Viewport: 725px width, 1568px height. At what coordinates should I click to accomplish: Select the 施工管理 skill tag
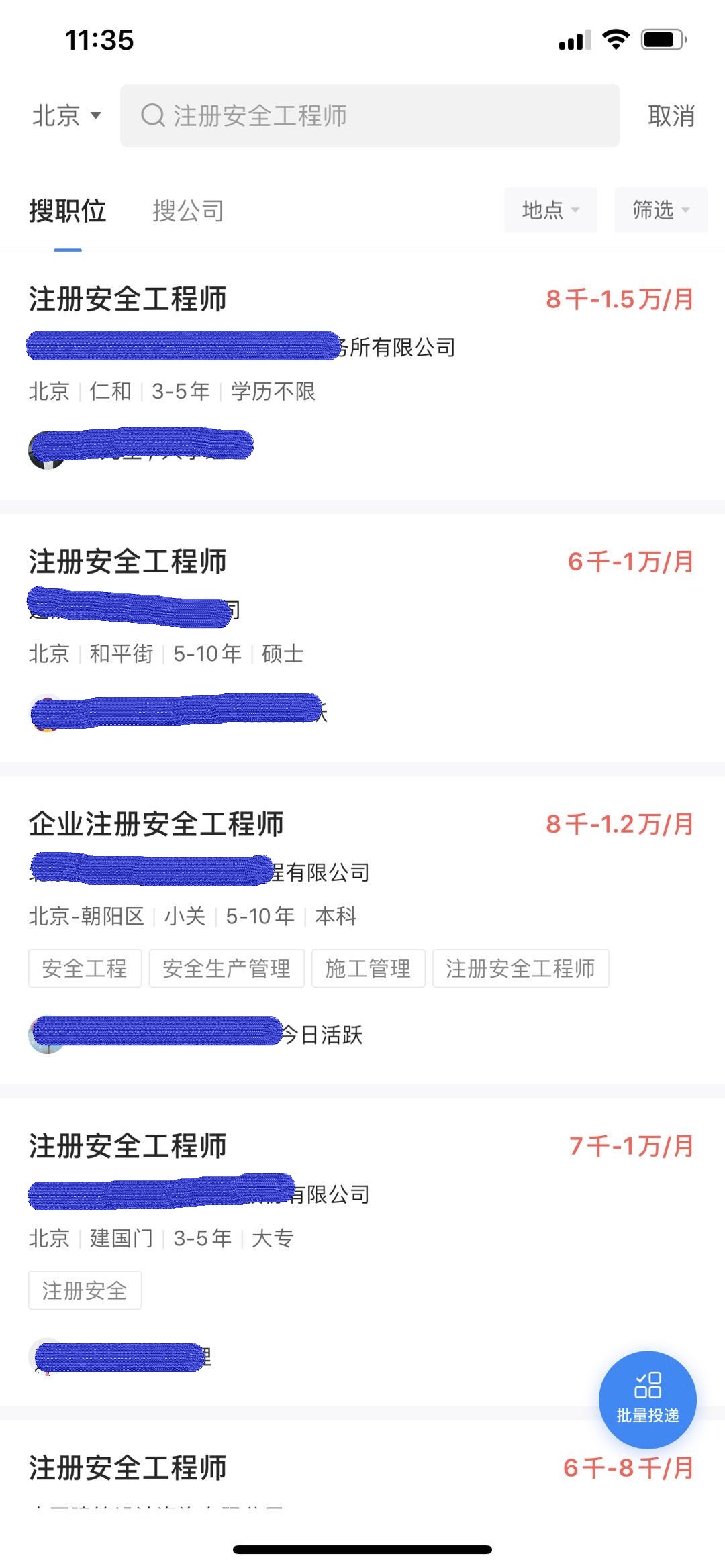pyautogui.click(x=369, y=968)
